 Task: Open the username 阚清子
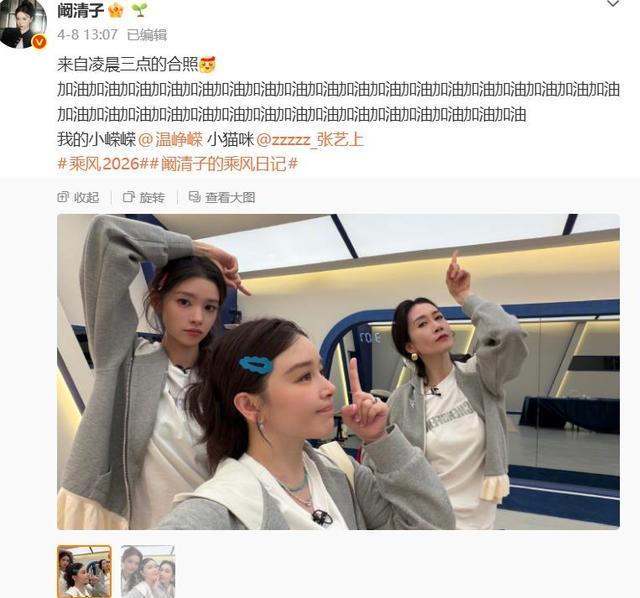(81, 10)
